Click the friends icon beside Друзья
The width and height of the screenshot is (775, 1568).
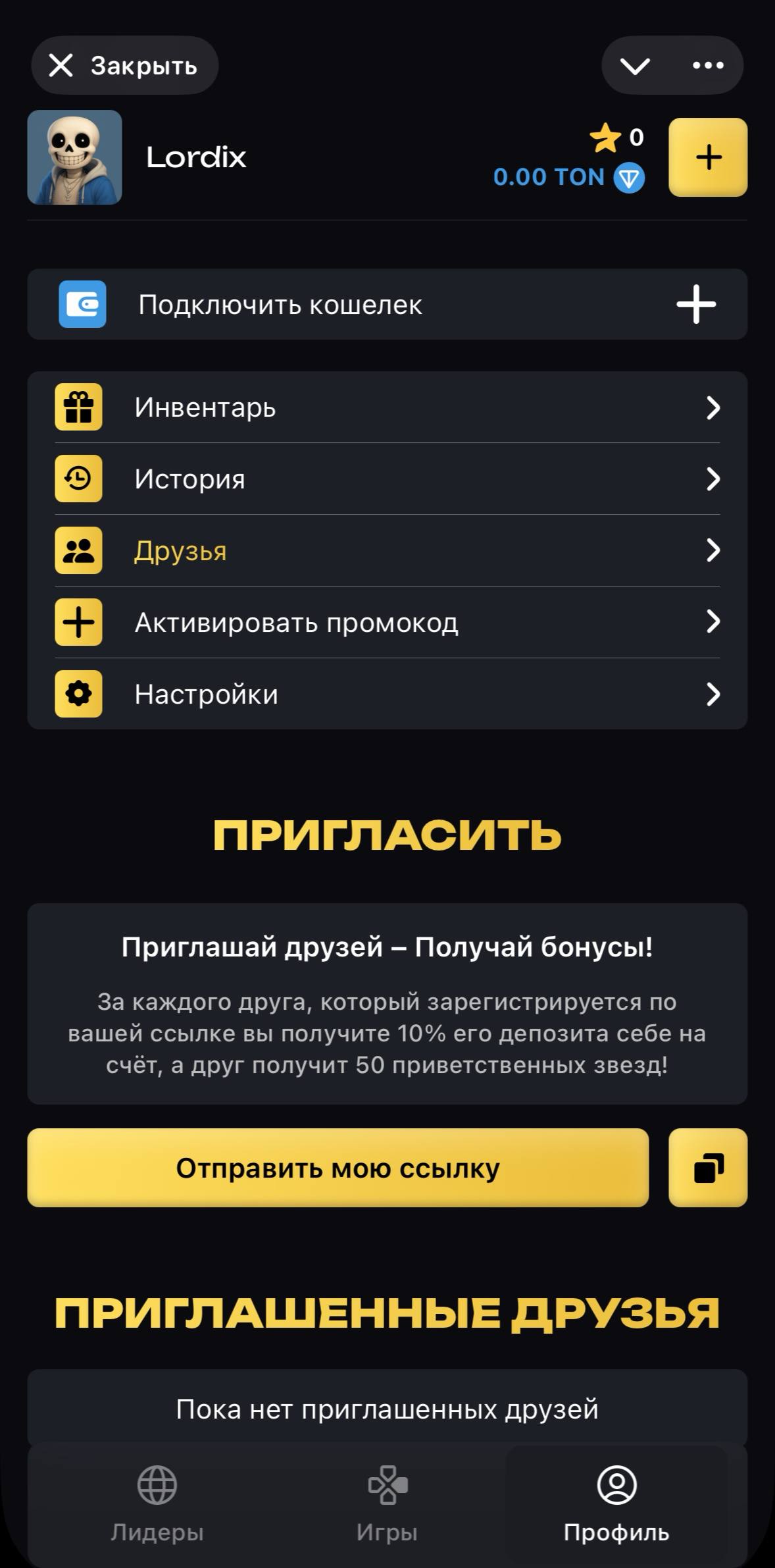click(x=78, y=551)
